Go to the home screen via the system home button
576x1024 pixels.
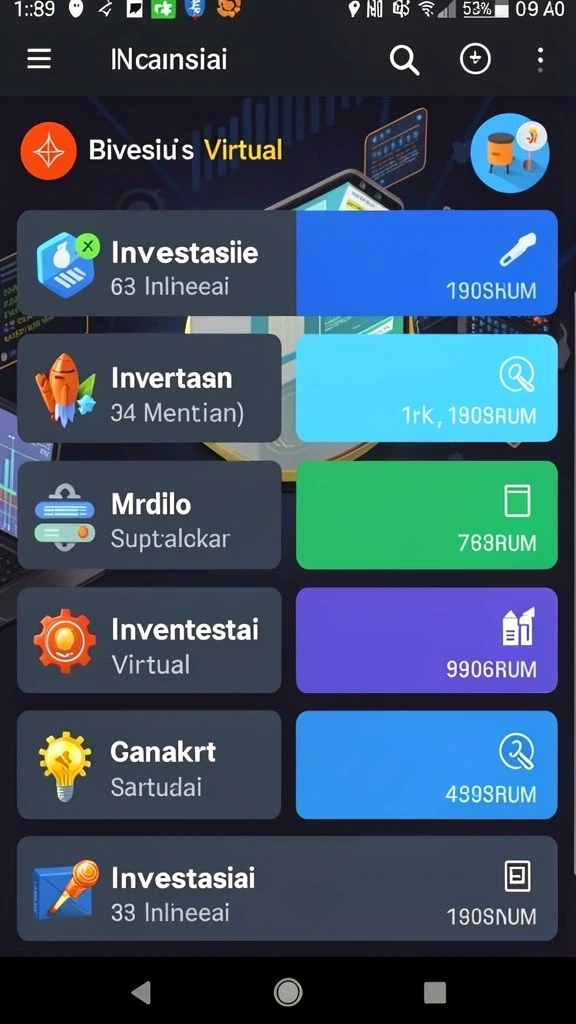288,992
